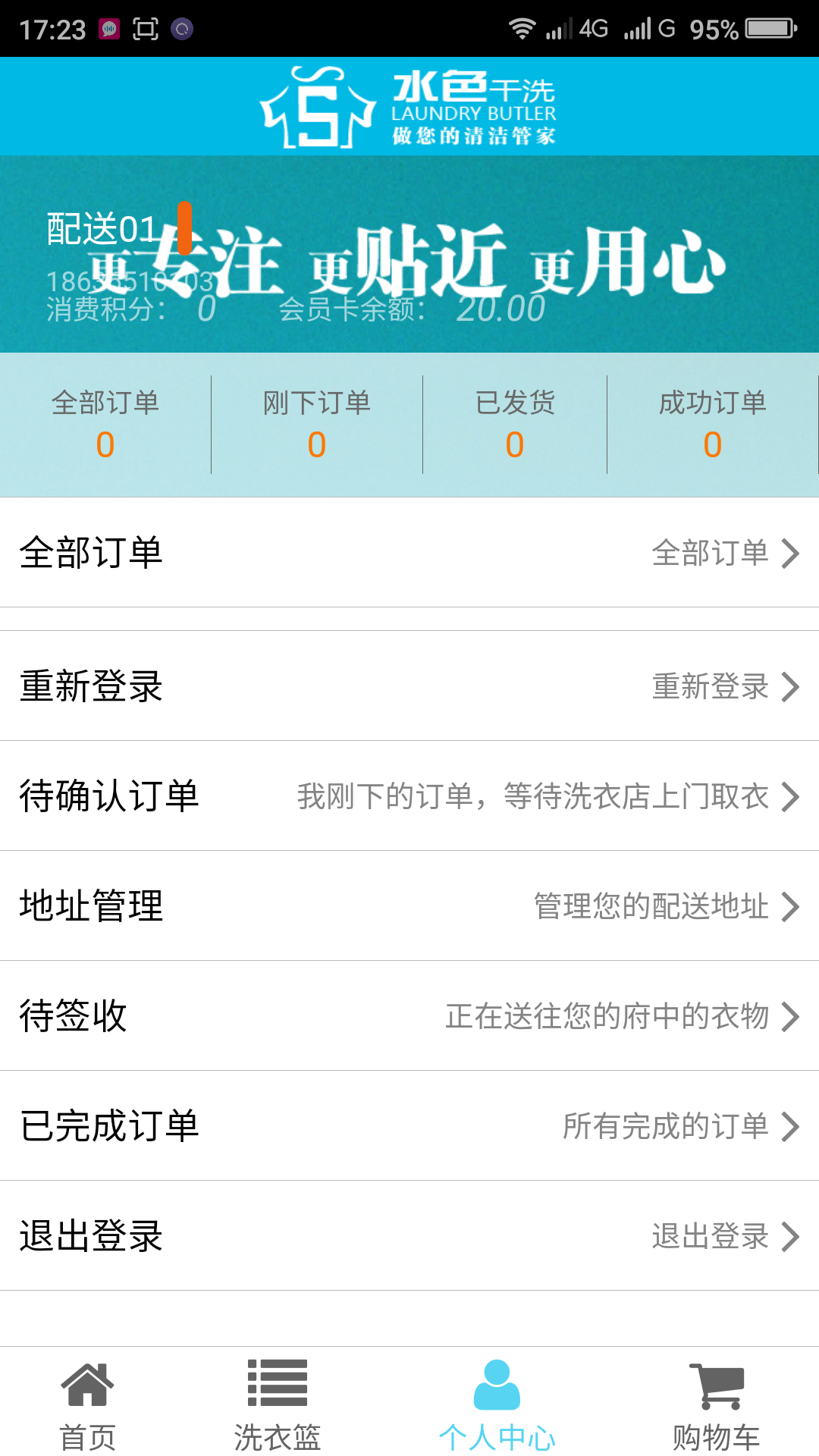This screenshot has width=819, height=1456.
Task: Switch to the 首页 home tab
Action: 88,1404
